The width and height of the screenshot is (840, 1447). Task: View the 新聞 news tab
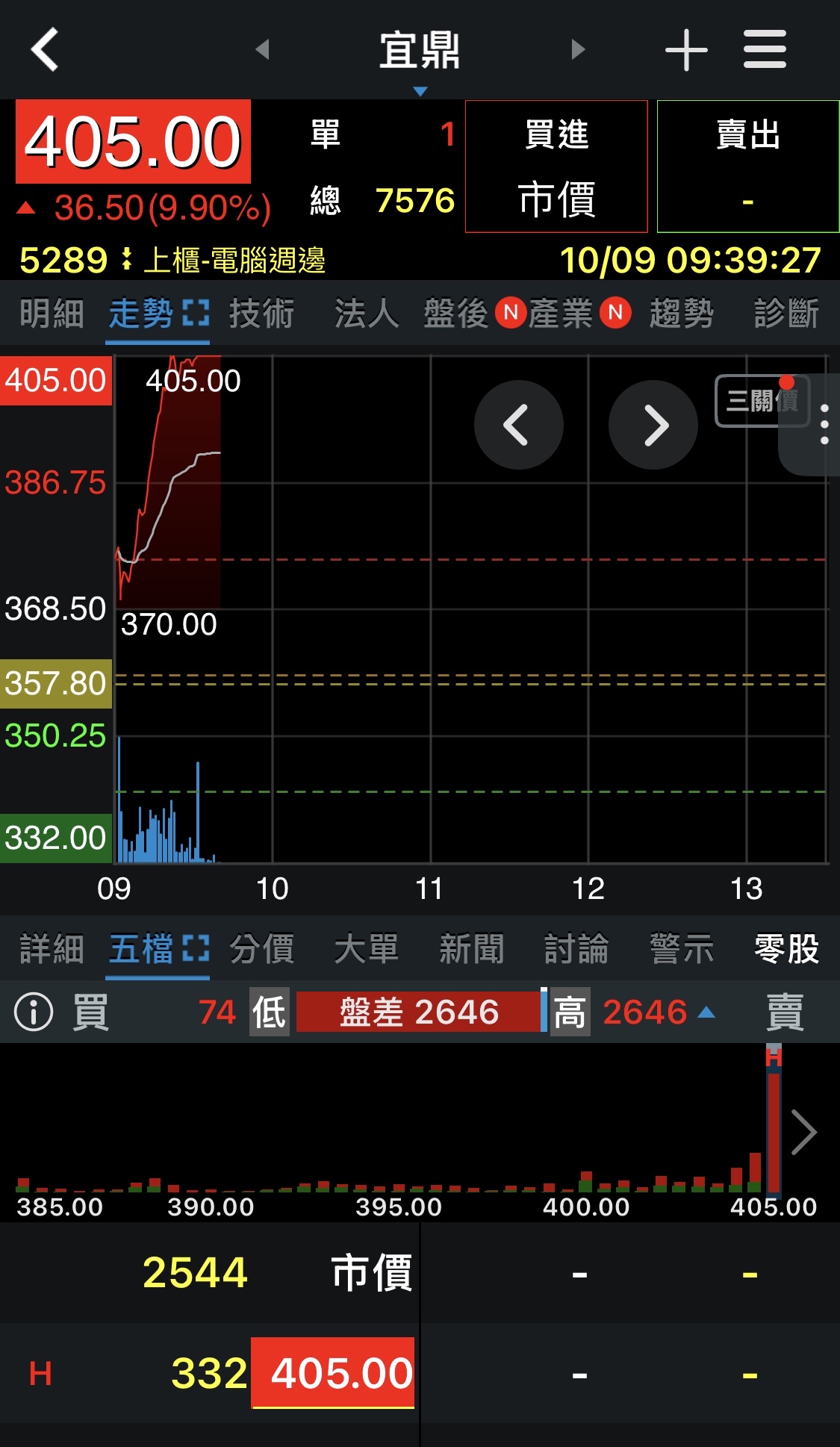coord(471,949)
